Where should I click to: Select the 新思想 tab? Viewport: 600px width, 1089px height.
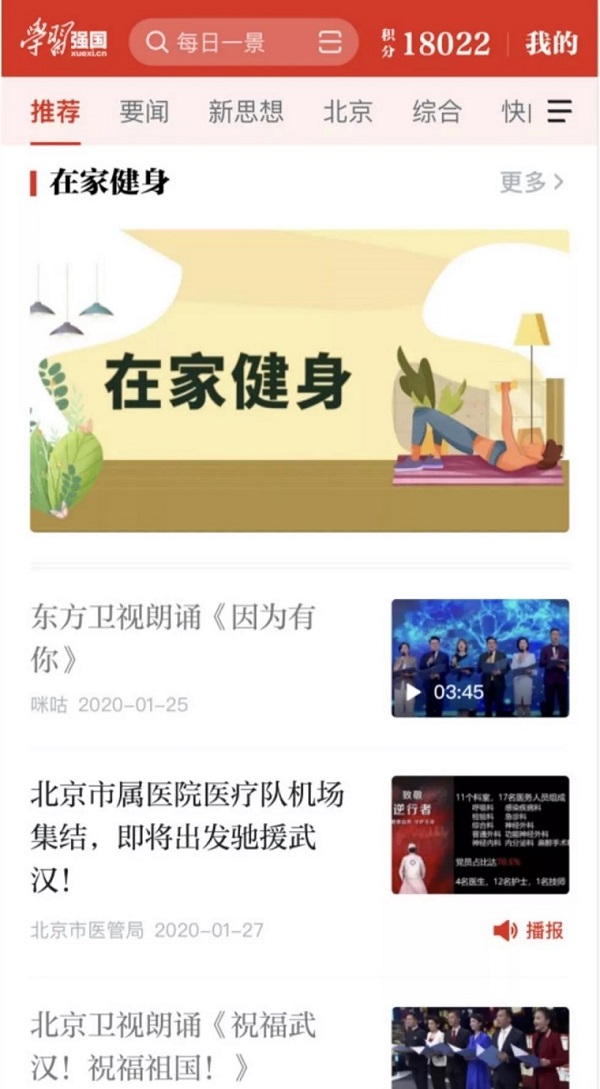click(246, 111)
